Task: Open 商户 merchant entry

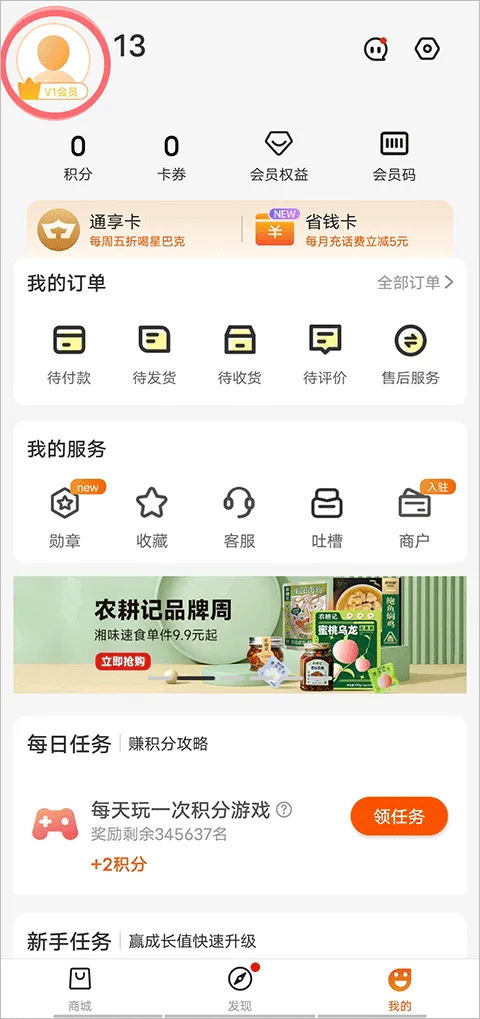Action: pos(414,517)
